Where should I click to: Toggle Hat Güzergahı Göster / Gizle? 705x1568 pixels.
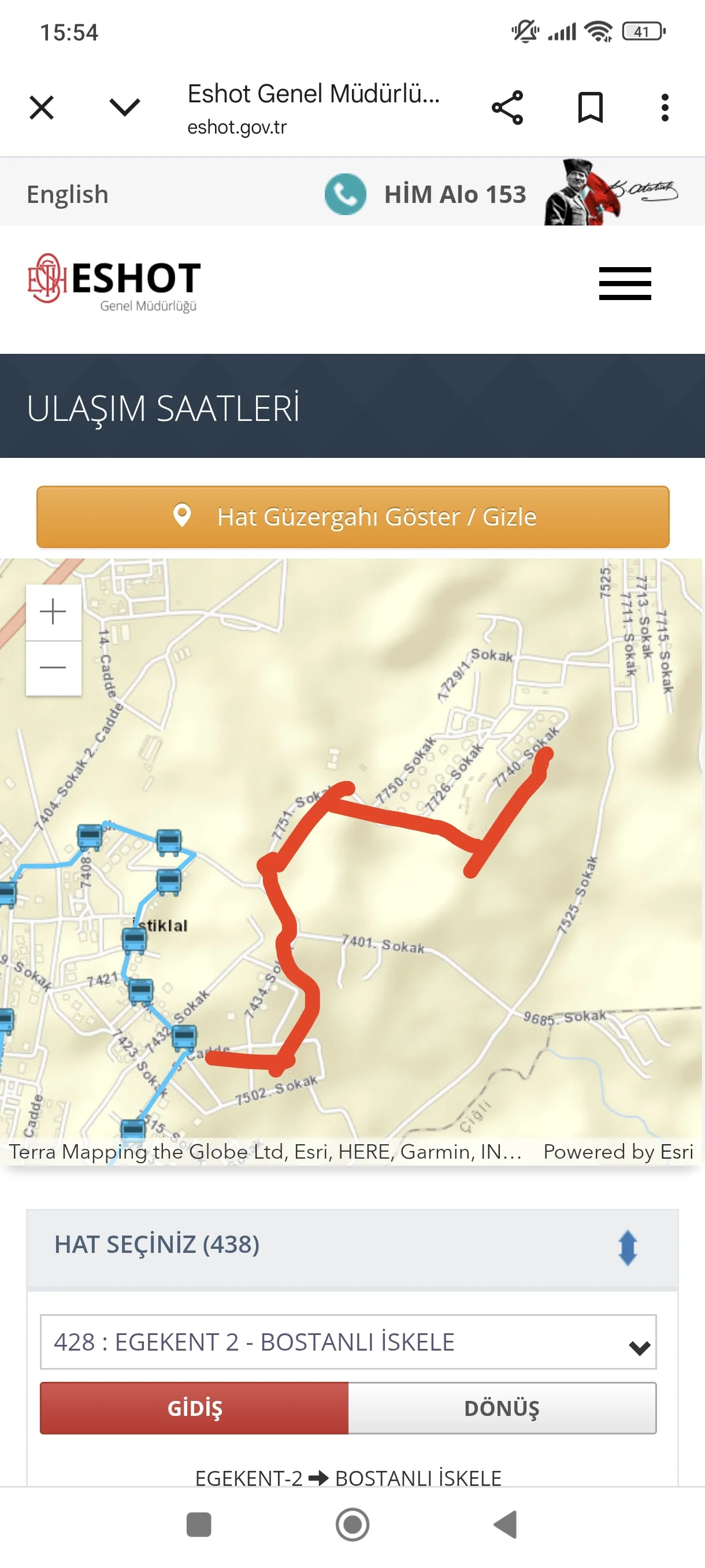click(353, 517)
